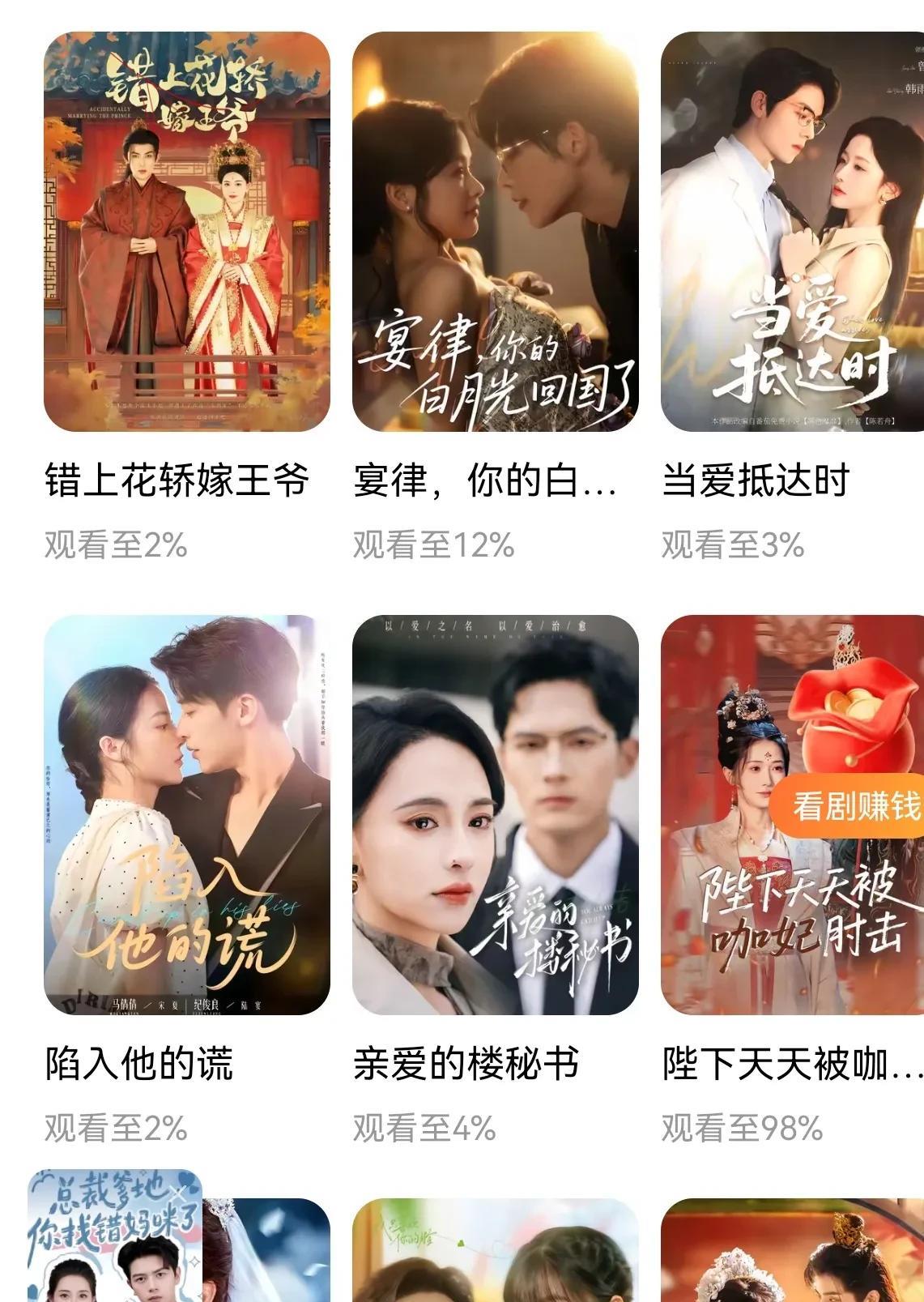Open the 当爱抵达时 drama card
Screen dimensions: 924x1302
(x=792, y=232)
